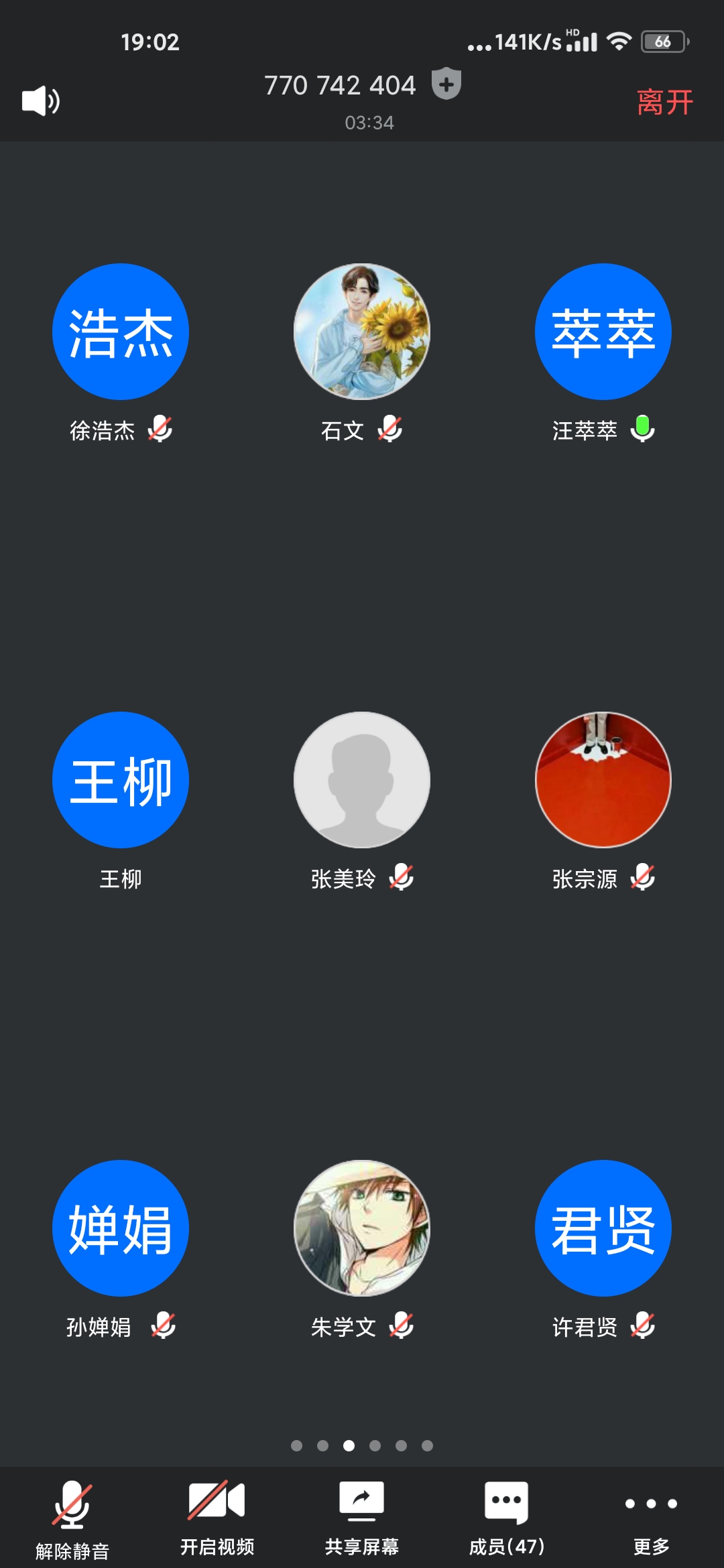Leave the meeting via 离开
The image size is (724, 1568).
pos(664,103)
